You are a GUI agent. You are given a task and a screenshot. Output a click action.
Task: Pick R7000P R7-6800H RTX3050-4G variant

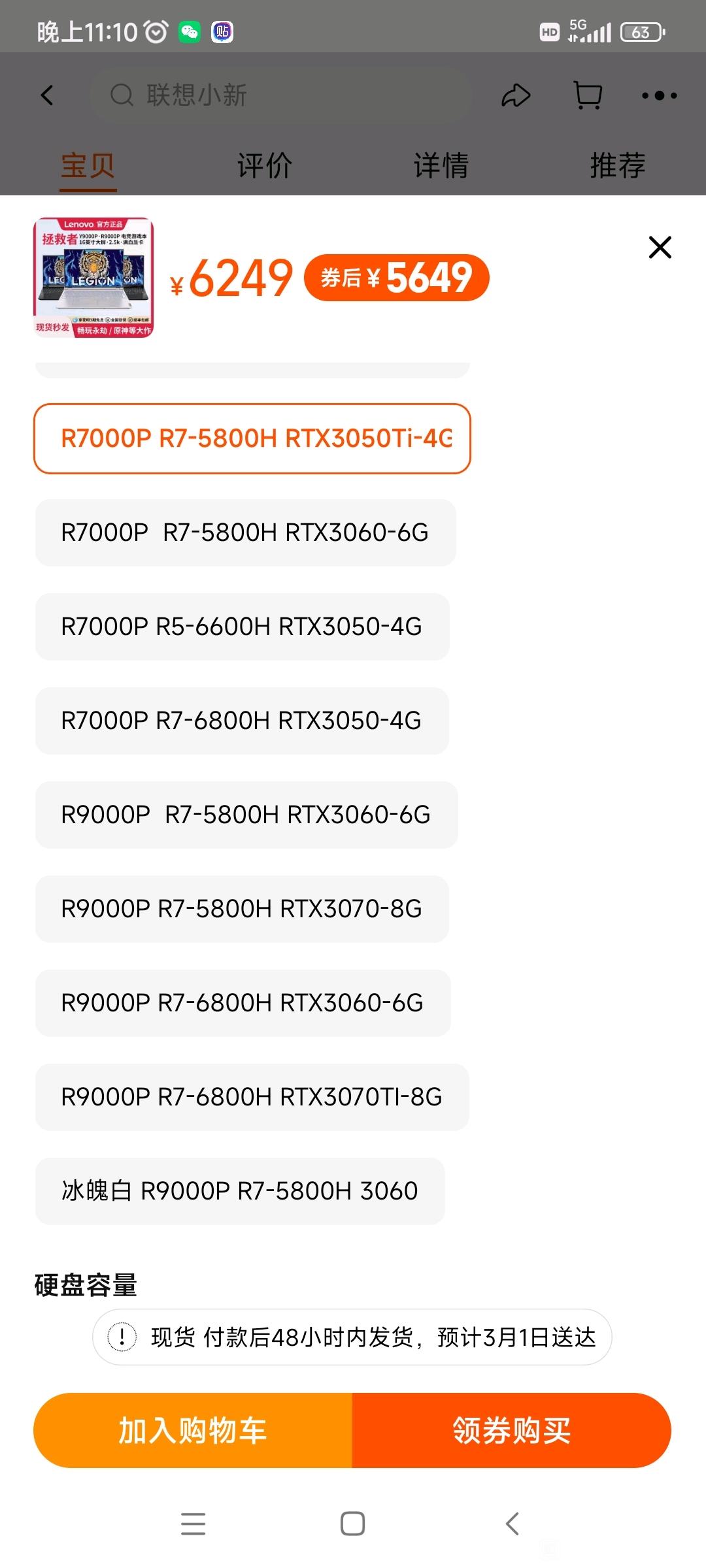tap(242, 721)
